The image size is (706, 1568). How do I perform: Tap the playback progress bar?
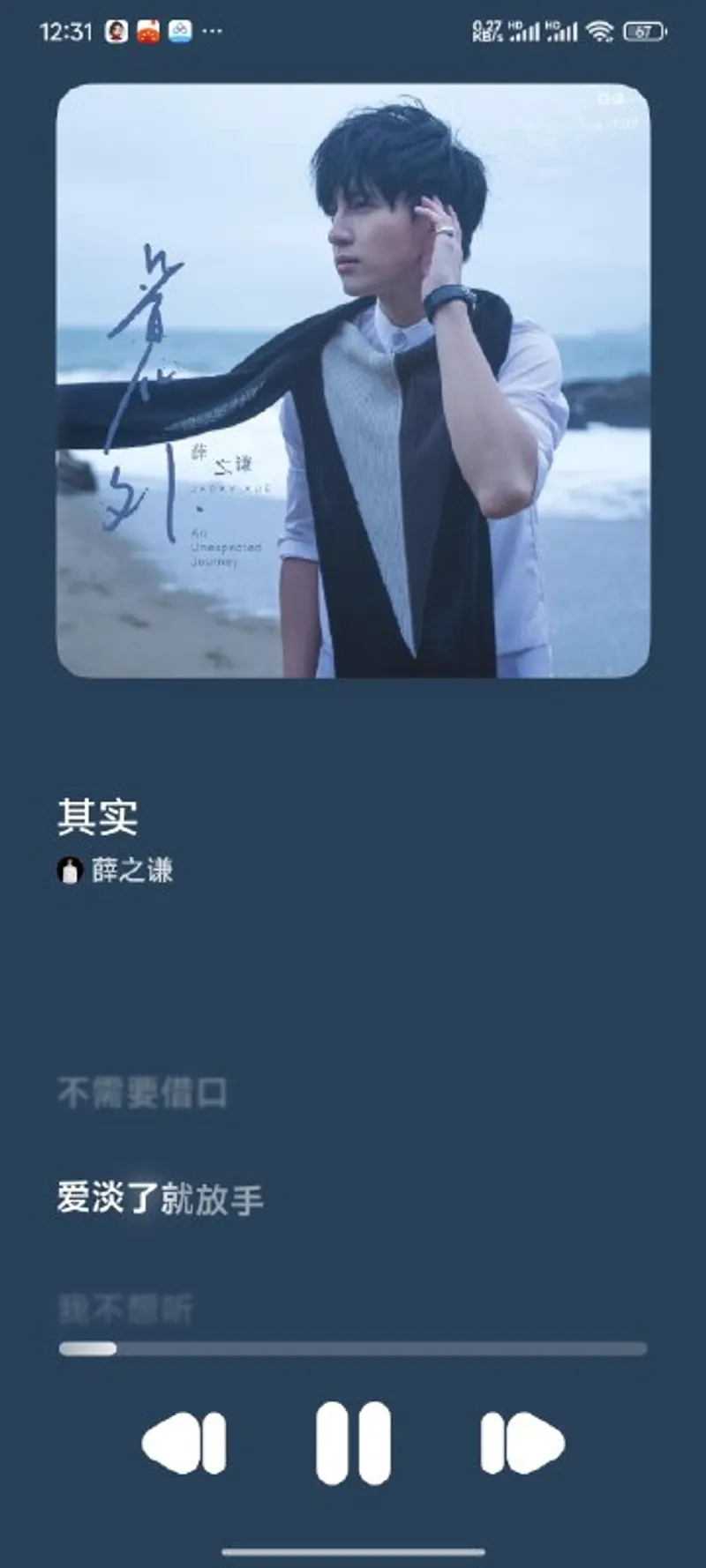[353, 1348]
